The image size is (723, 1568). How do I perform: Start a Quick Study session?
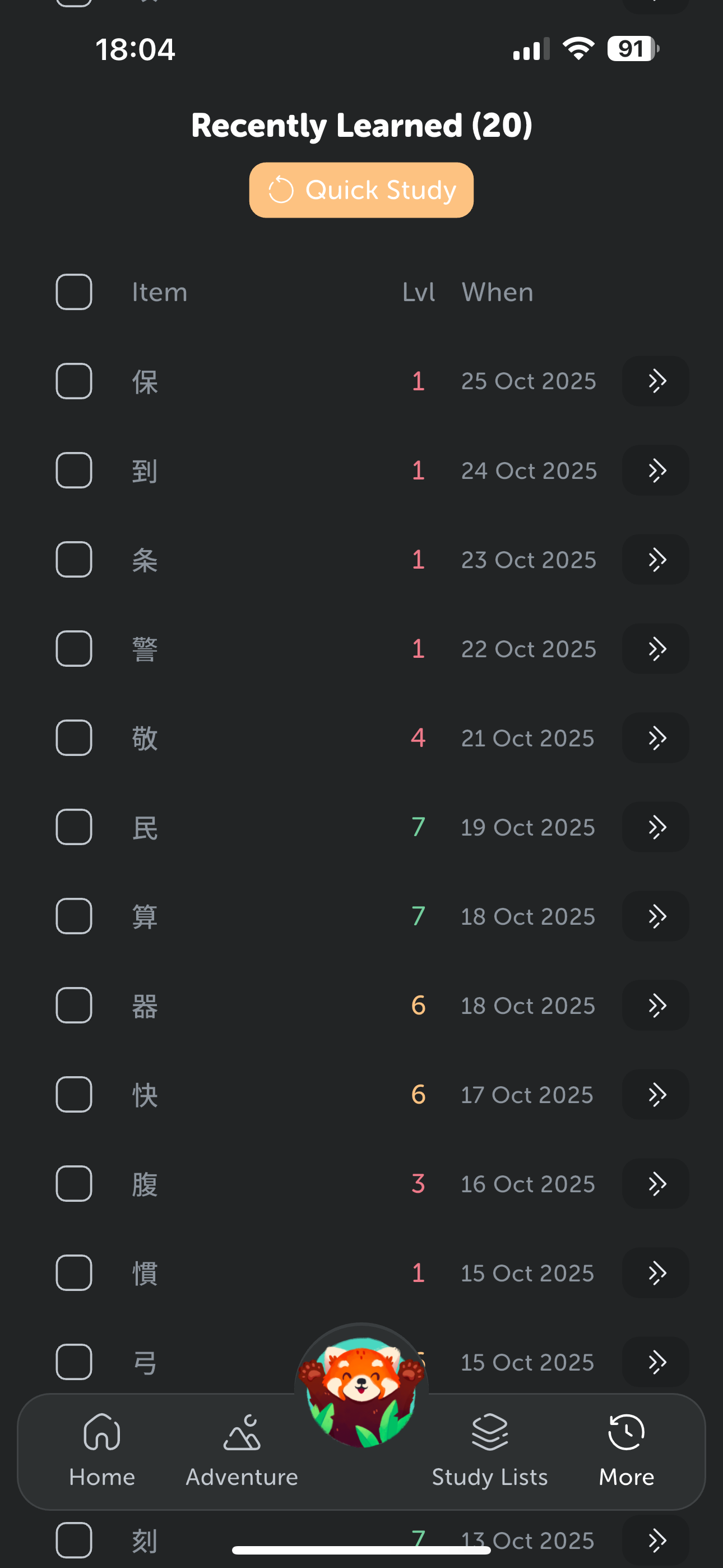[x=361, y=190]
